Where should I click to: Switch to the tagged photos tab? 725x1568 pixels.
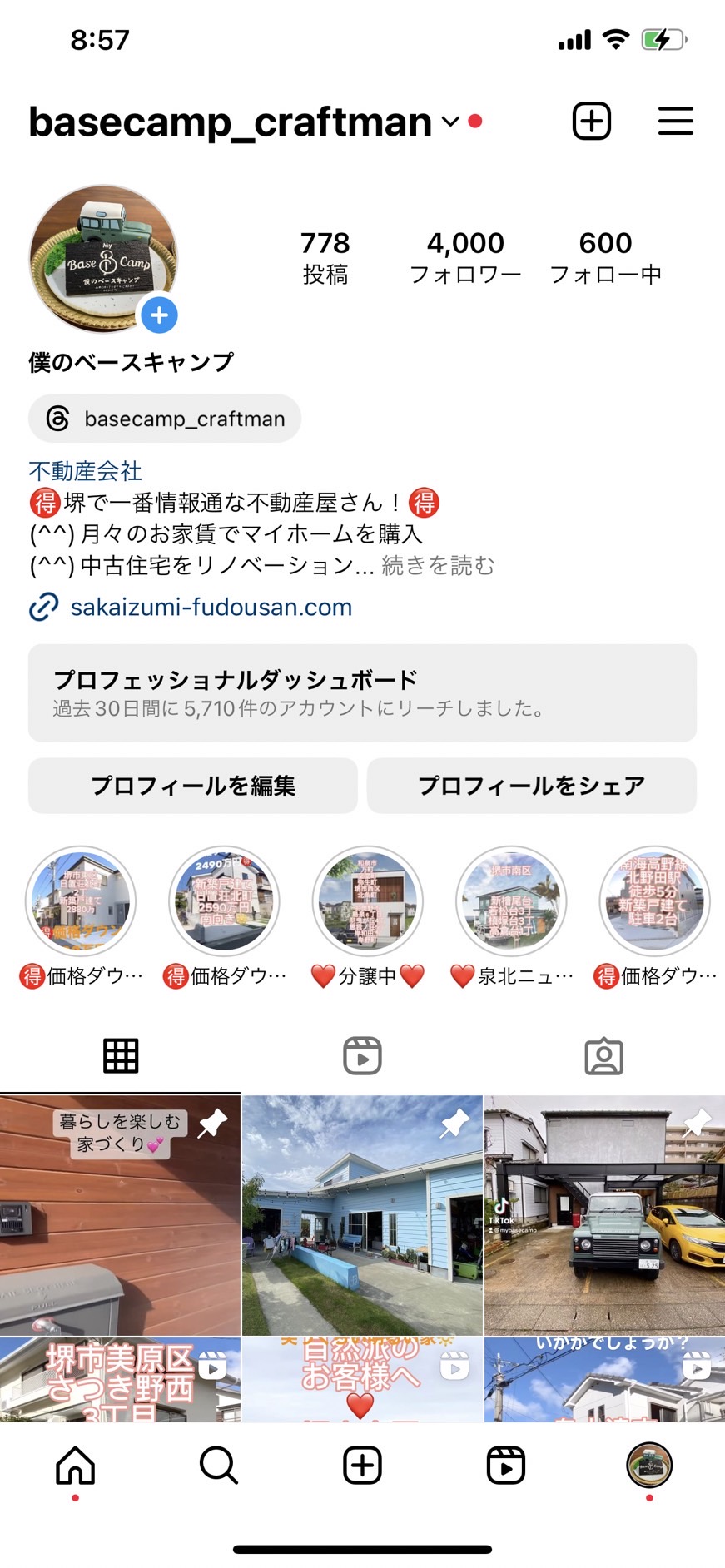[x=603, y=1056]
